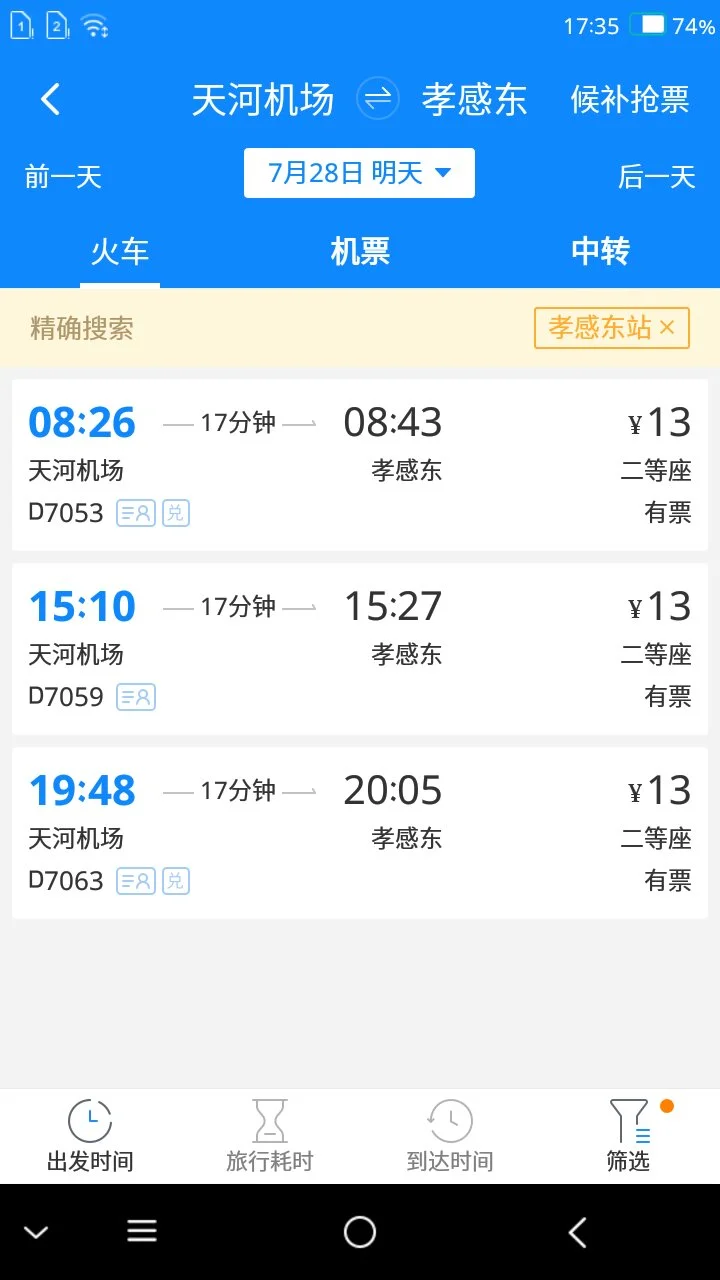720x1280 pixels.
Task: Open the 筛选 filter funnel icon
Action: pyautogui.click(x=628, y=1122)
